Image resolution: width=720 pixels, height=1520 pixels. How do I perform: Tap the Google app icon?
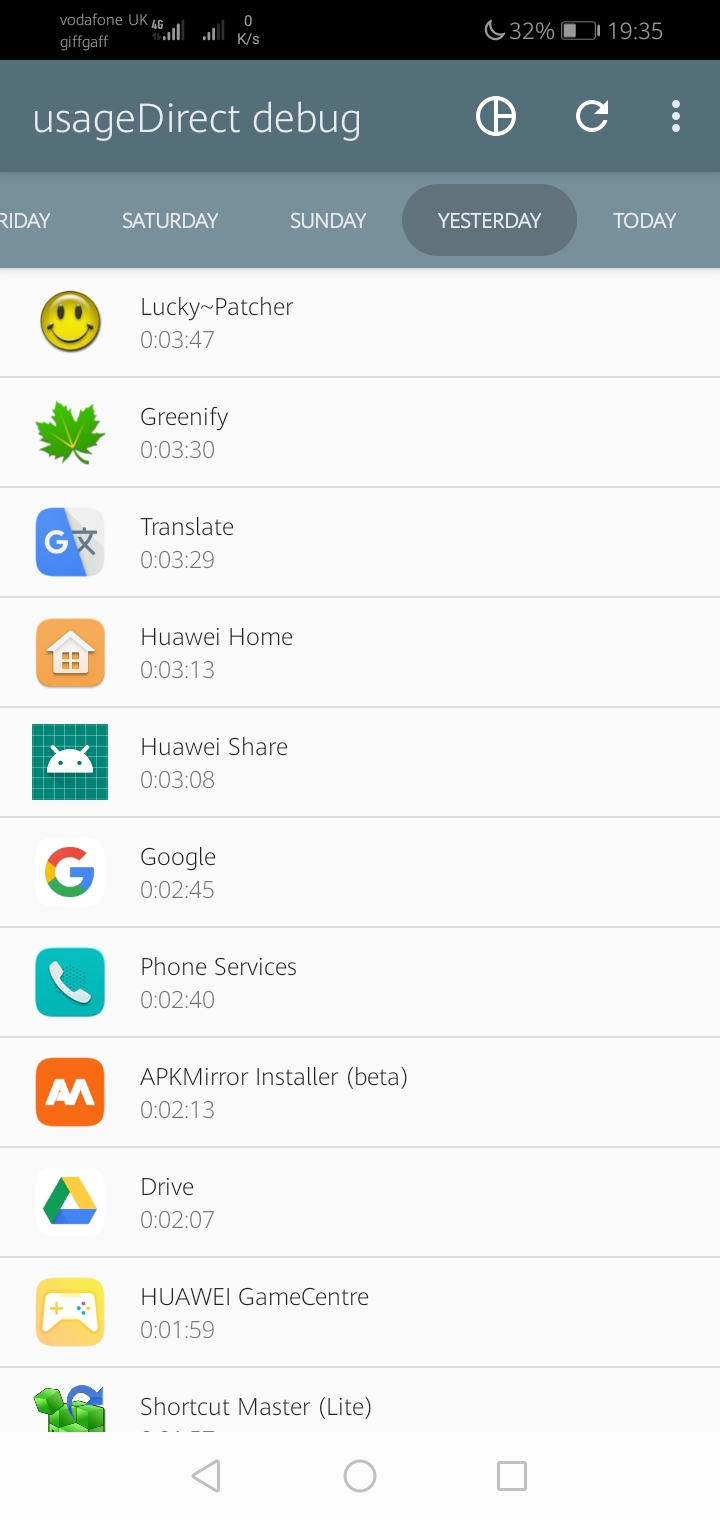[69, 872]
